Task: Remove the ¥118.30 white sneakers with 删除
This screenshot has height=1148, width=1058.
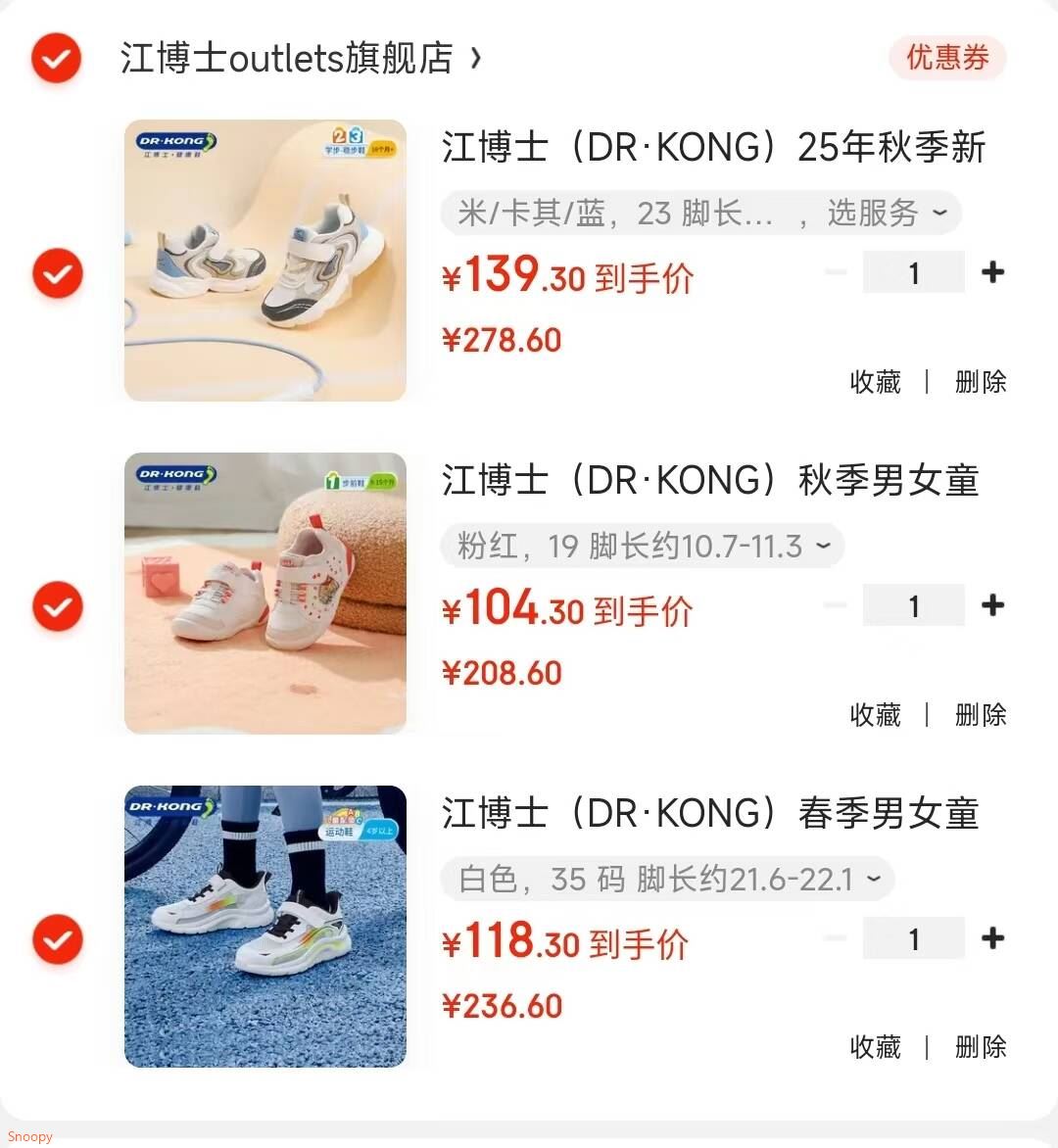Action: coord(980,1046)
